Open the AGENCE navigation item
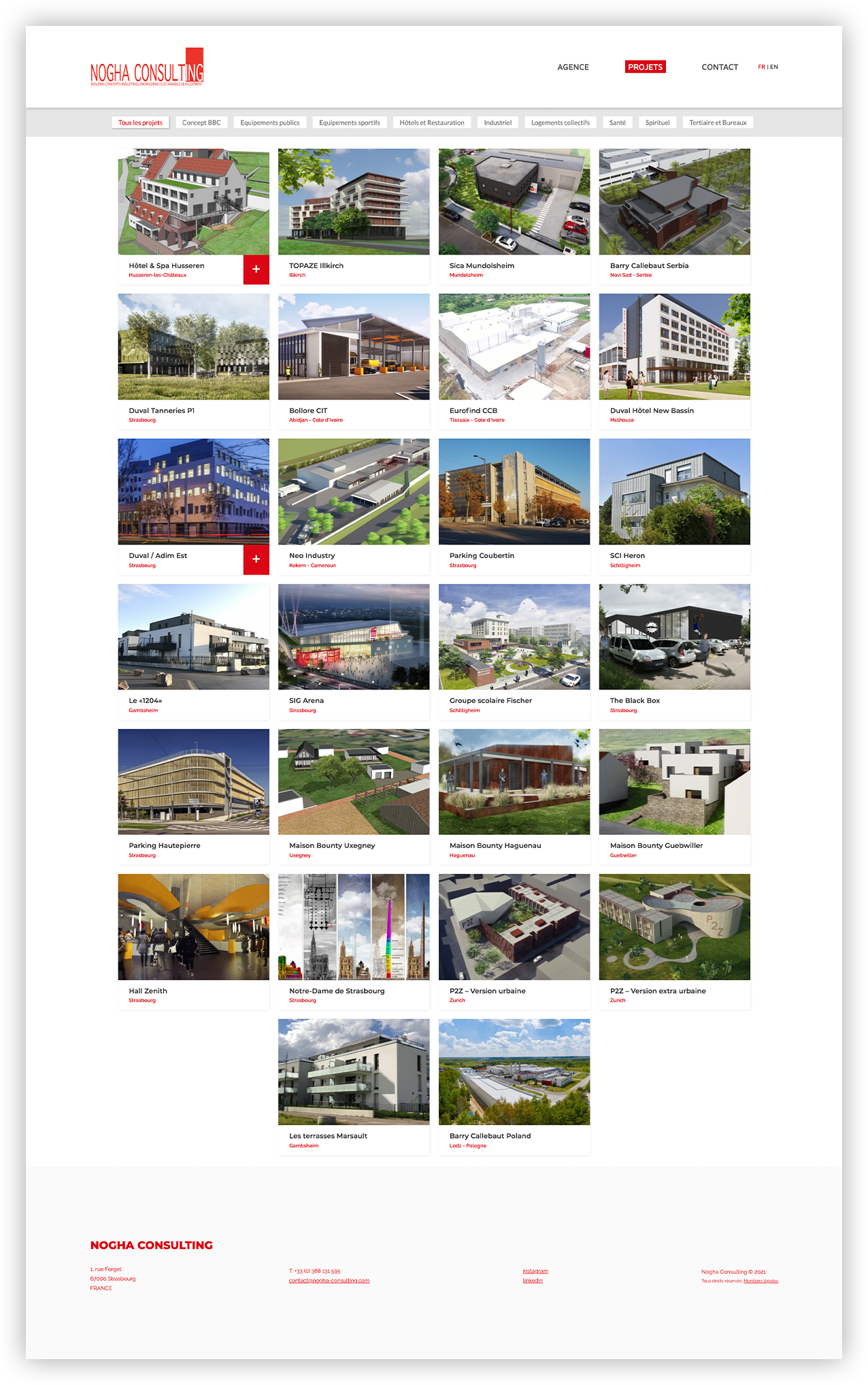The image size is (868, 1385). (573, 67)
